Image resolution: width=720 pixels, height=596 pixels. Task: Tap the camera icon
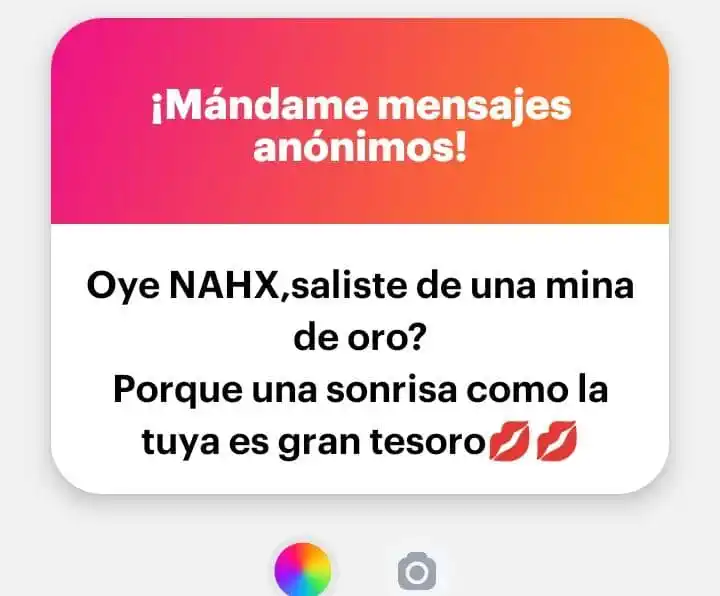pyautogui.click(x=417, y=572)
